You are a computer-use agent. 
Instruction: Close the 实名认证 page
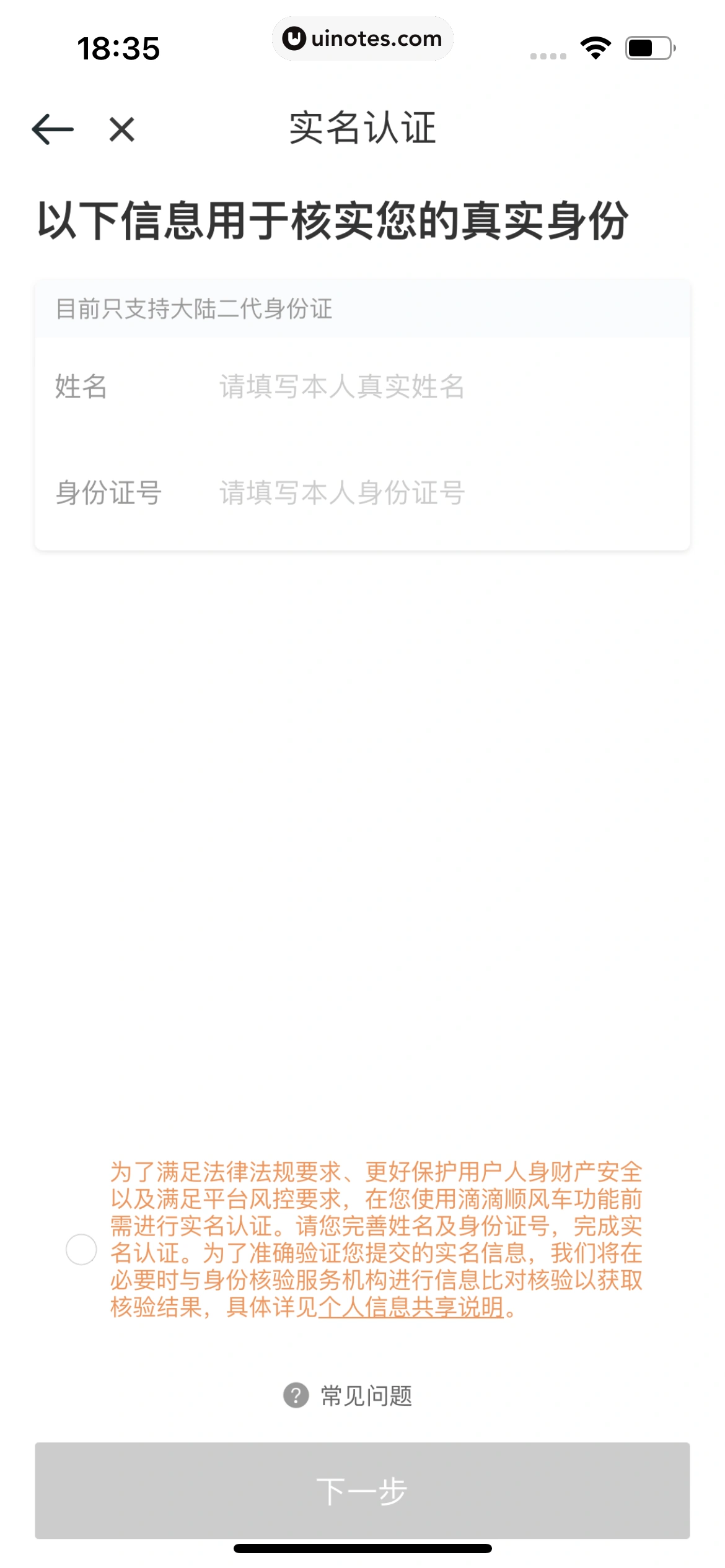(121, 129)
